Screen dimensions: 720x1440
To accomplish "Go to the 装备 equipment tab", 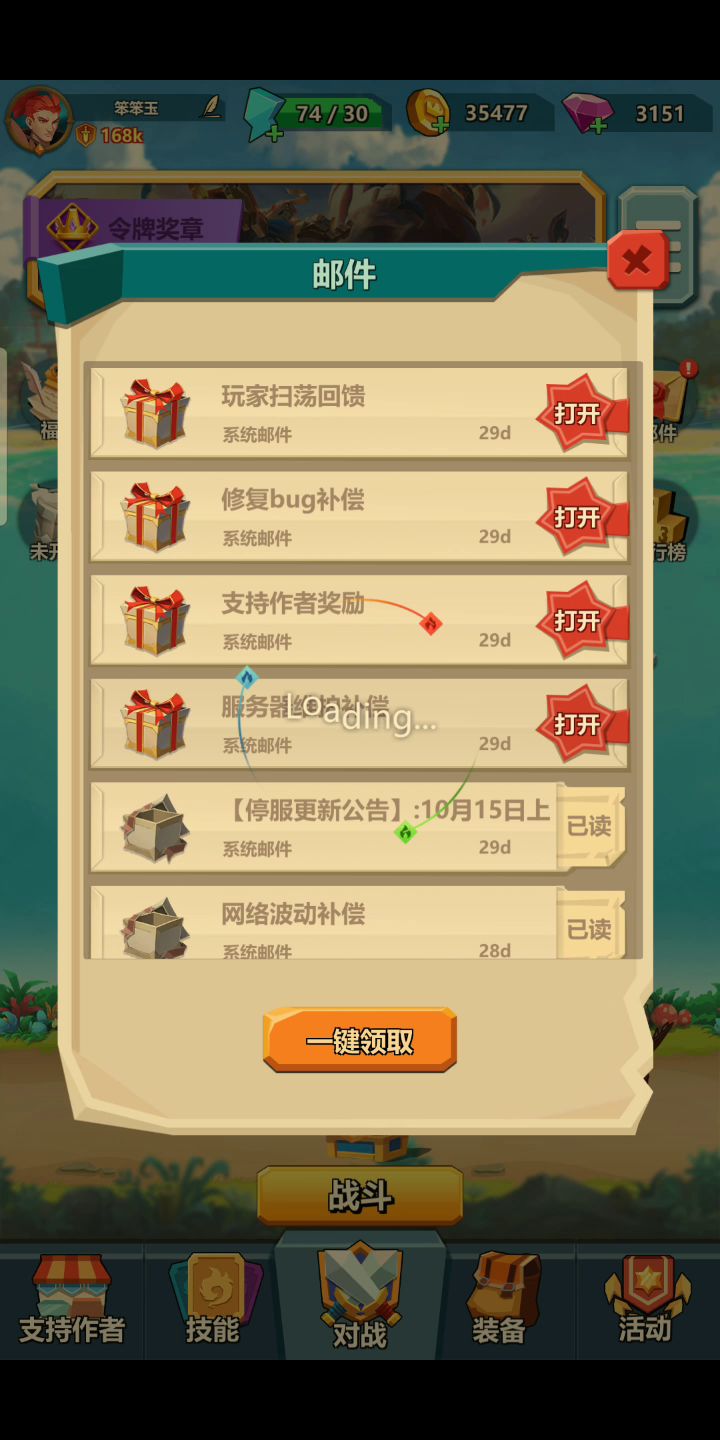I will (499, 1300).
